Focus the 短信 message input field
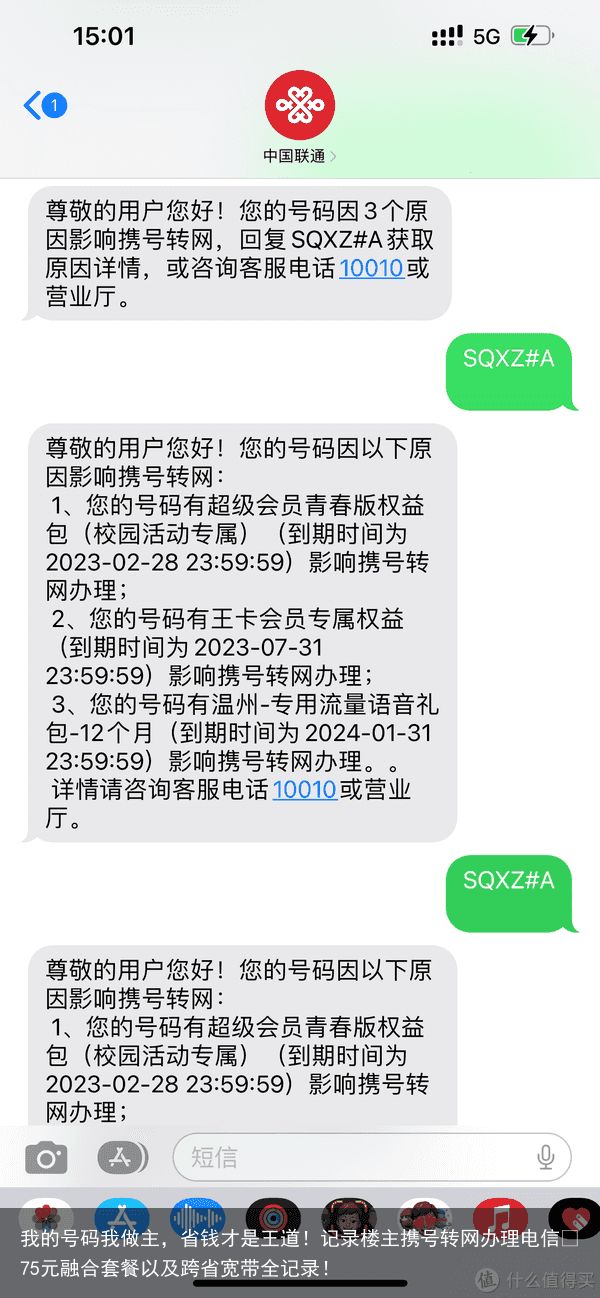The height and width of the screenshot is (1298, 600). point(350,1158)
